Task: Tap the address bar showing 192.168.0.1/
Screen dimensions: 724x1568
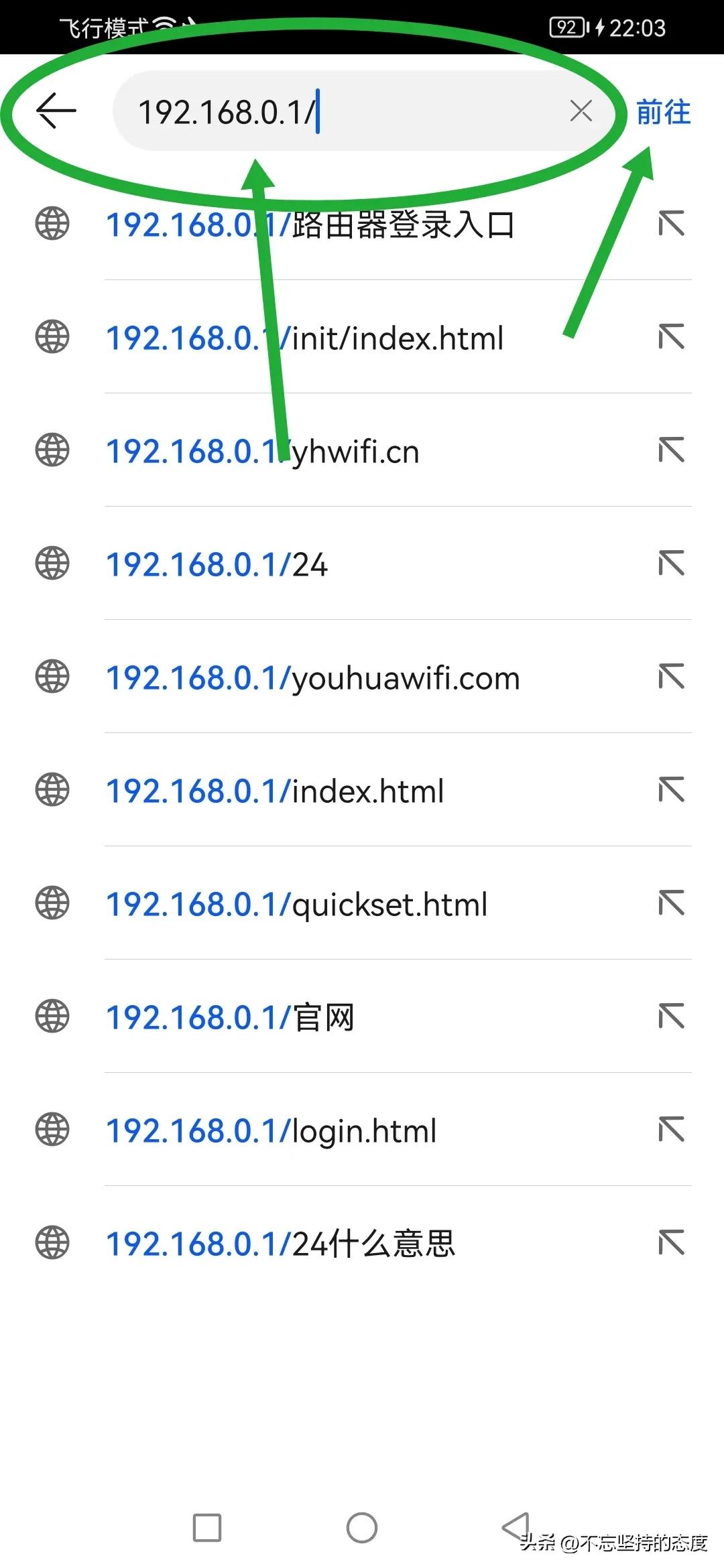Action: click(x=335, y=111)
